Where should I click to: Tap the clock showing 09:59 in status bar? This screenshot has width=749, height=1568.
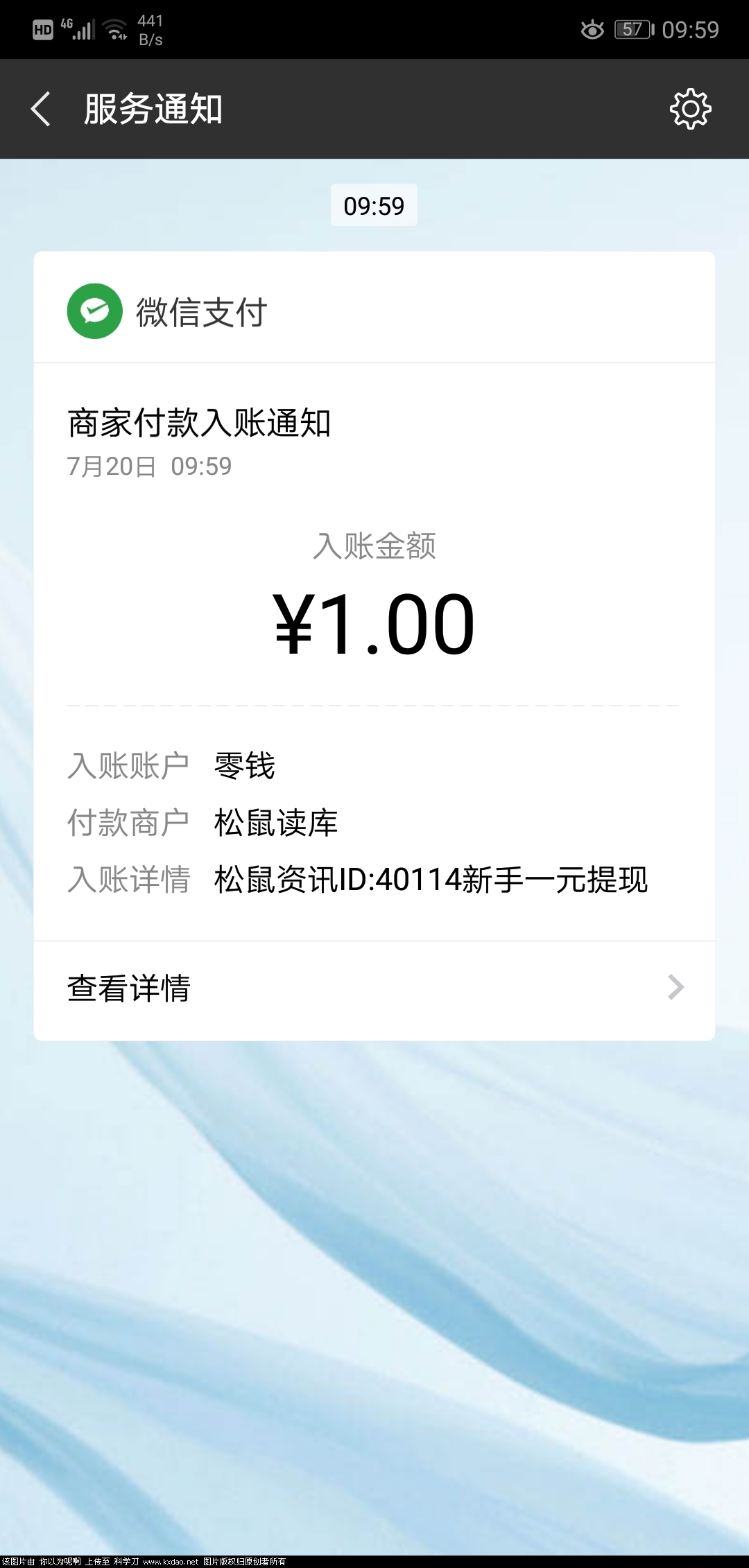pyautogui.click(x=690, y=29)
